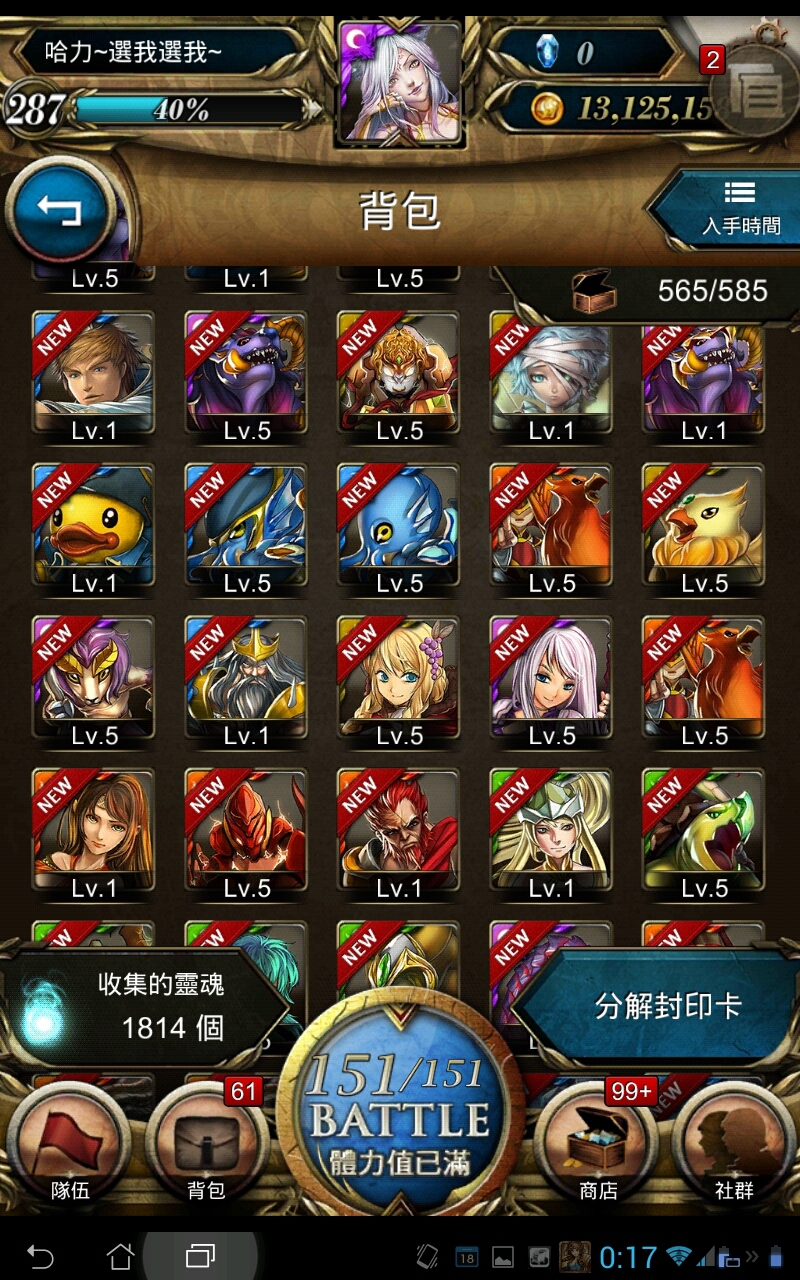Open the 隊伍 team tab
The height and width of the screenshot is (1280, 800).
tap(69, 1145)
